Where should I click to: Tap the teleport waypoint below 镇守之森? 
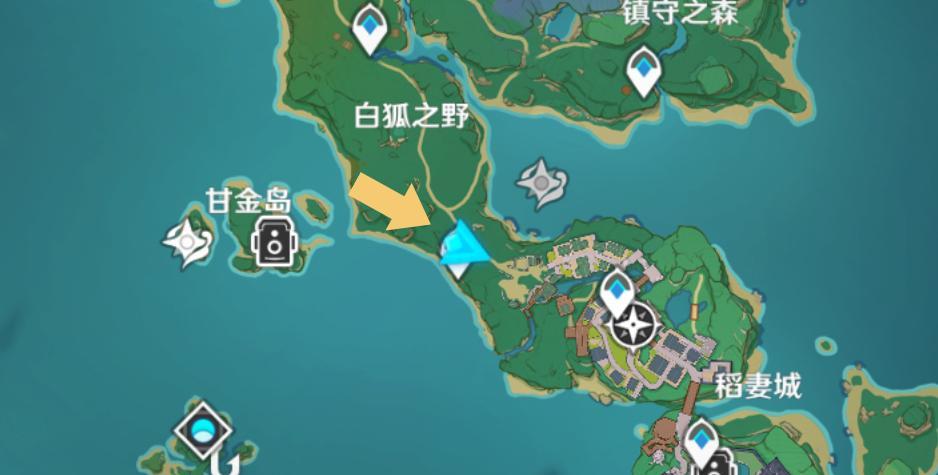coord(643,70)
